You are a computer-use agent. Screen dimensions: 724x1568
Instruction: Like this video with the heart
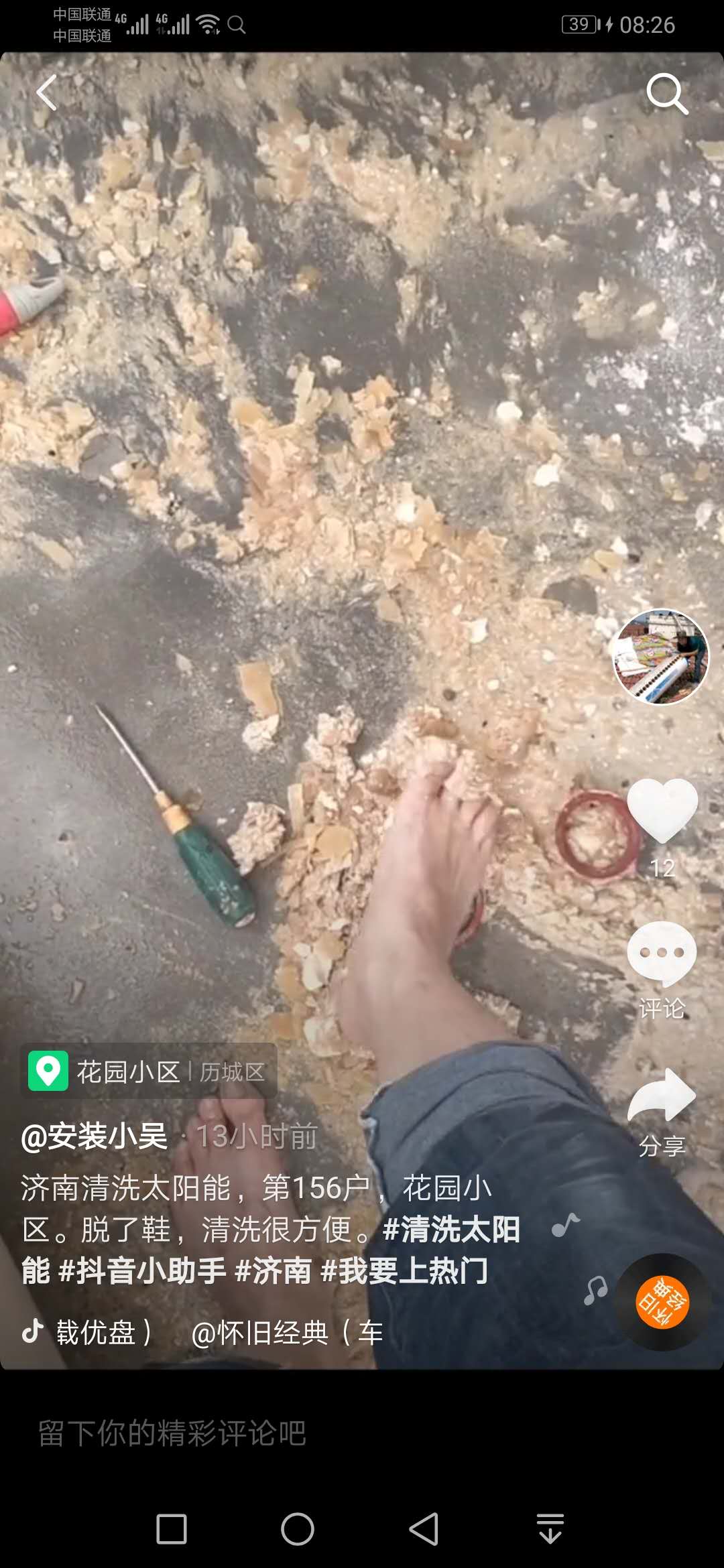(662, 811)
